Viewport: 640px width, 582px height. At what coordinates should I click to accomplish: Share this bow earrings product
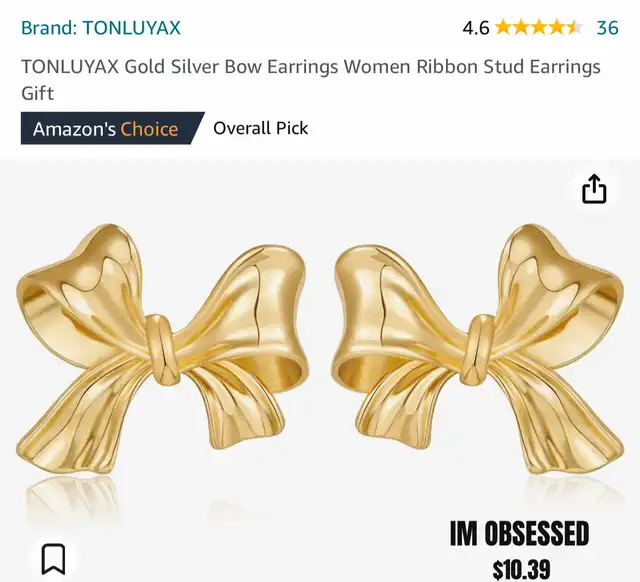click(x=594, y=189)
